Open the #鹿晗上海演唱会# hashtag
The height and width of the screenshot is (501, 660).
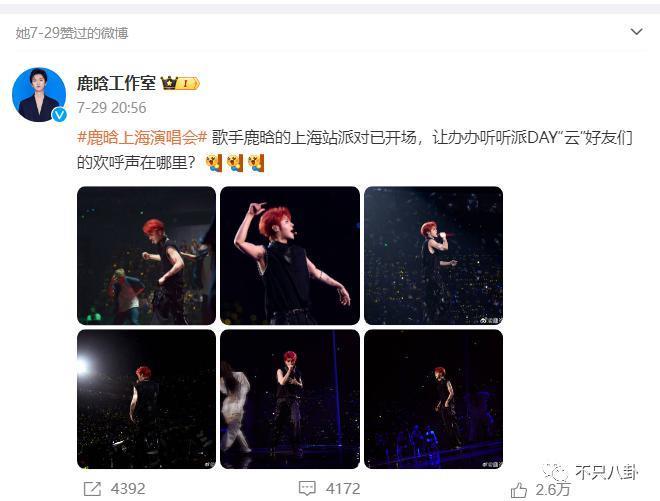142,137
